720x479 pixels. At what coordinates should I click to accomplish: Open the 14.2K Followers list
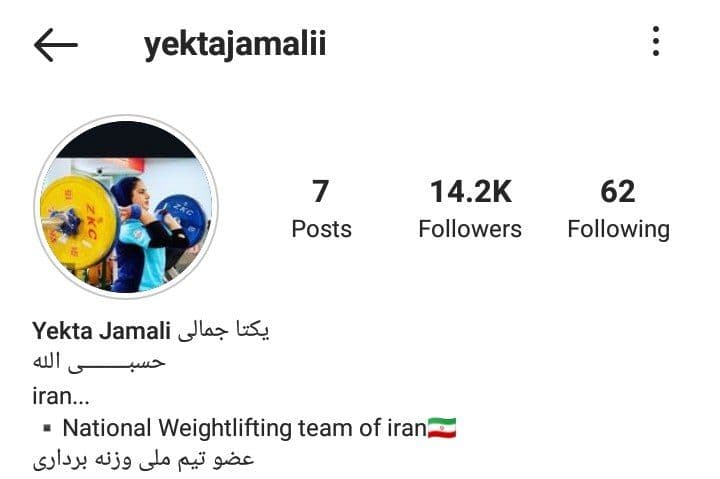[x=469, y=209]
